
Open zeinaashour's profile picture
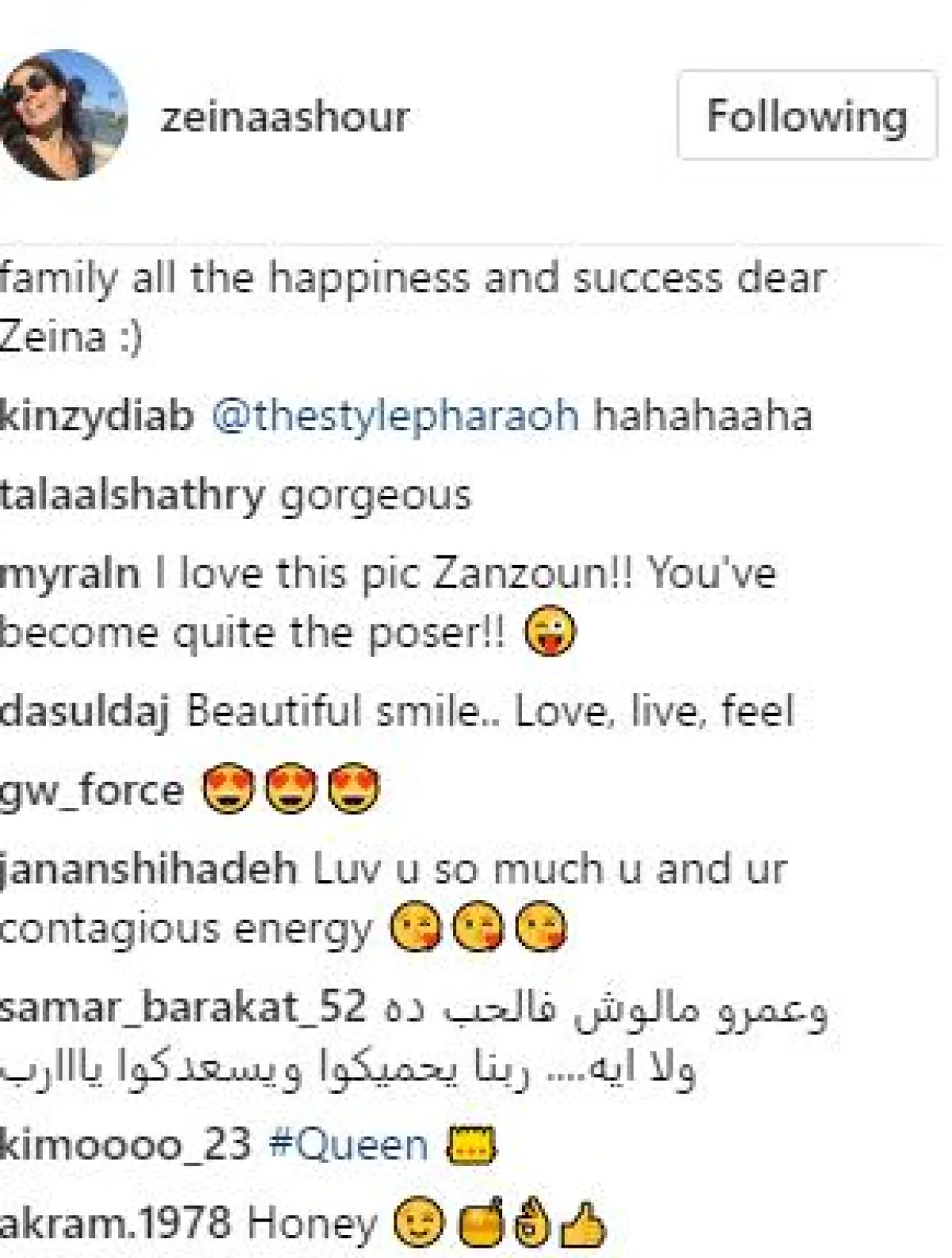[62, 115]
